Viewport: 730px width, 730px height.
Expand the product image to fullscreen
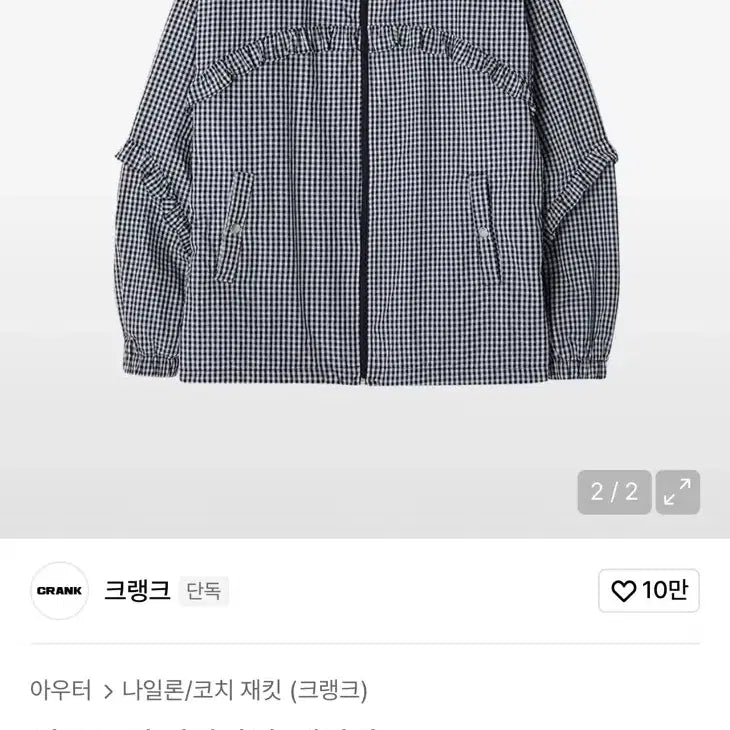point(677,492)
